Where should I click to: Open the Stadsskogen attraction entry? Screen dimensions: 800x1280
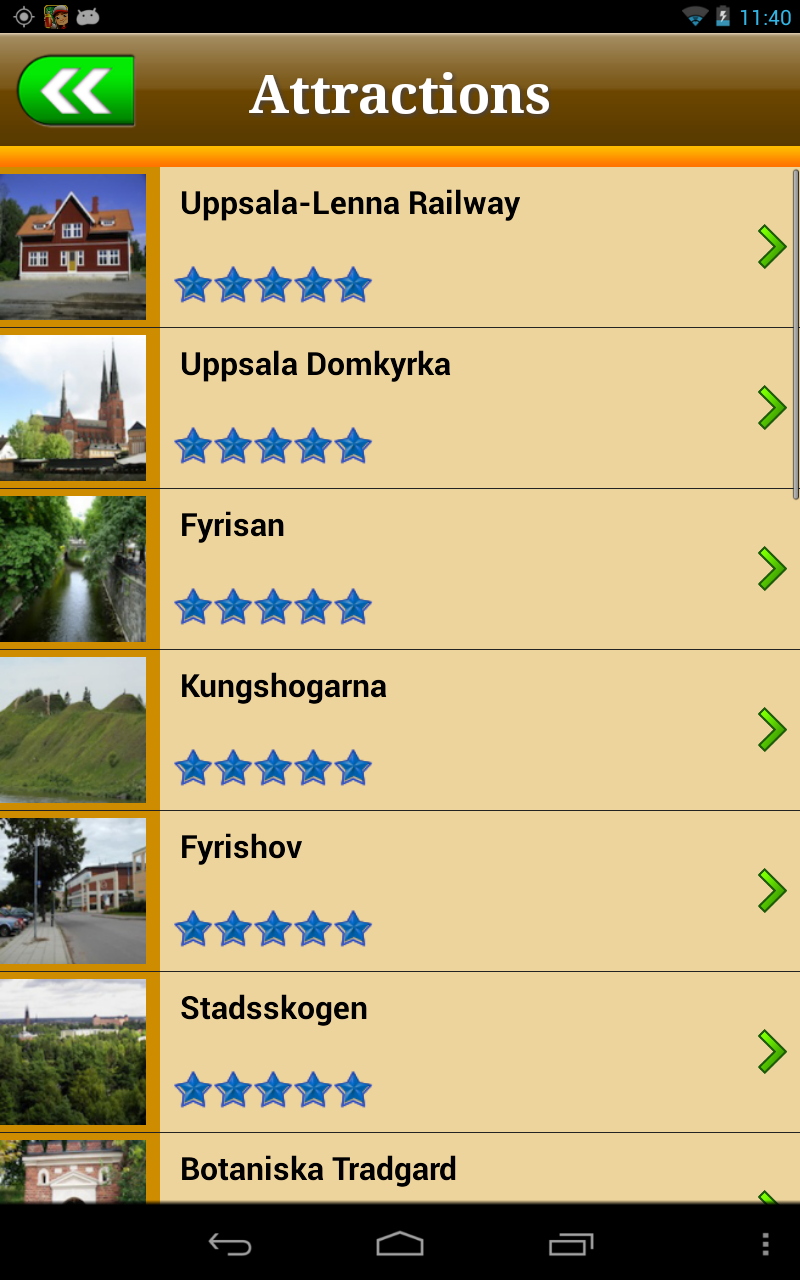pos(771,1052)
